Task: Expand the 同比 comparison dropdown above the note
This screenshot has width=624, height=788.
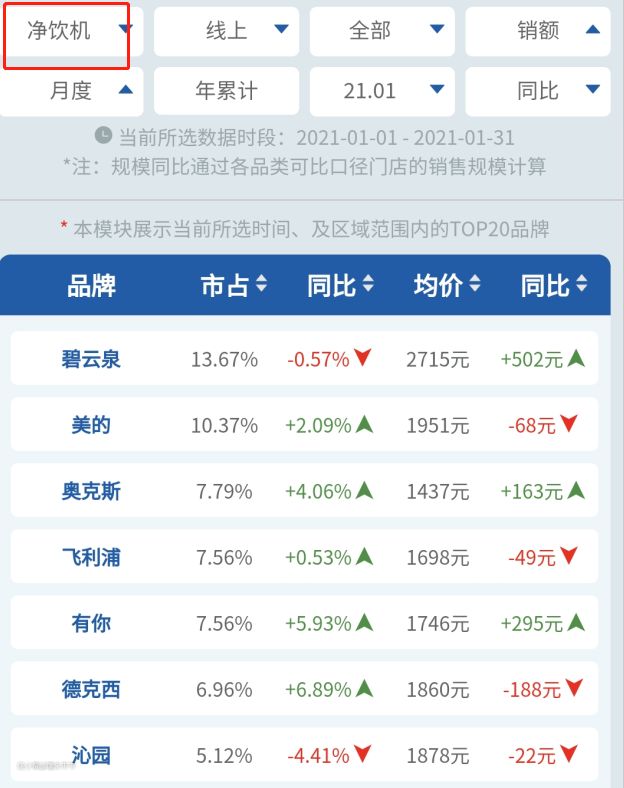Action: coord(538,91)
